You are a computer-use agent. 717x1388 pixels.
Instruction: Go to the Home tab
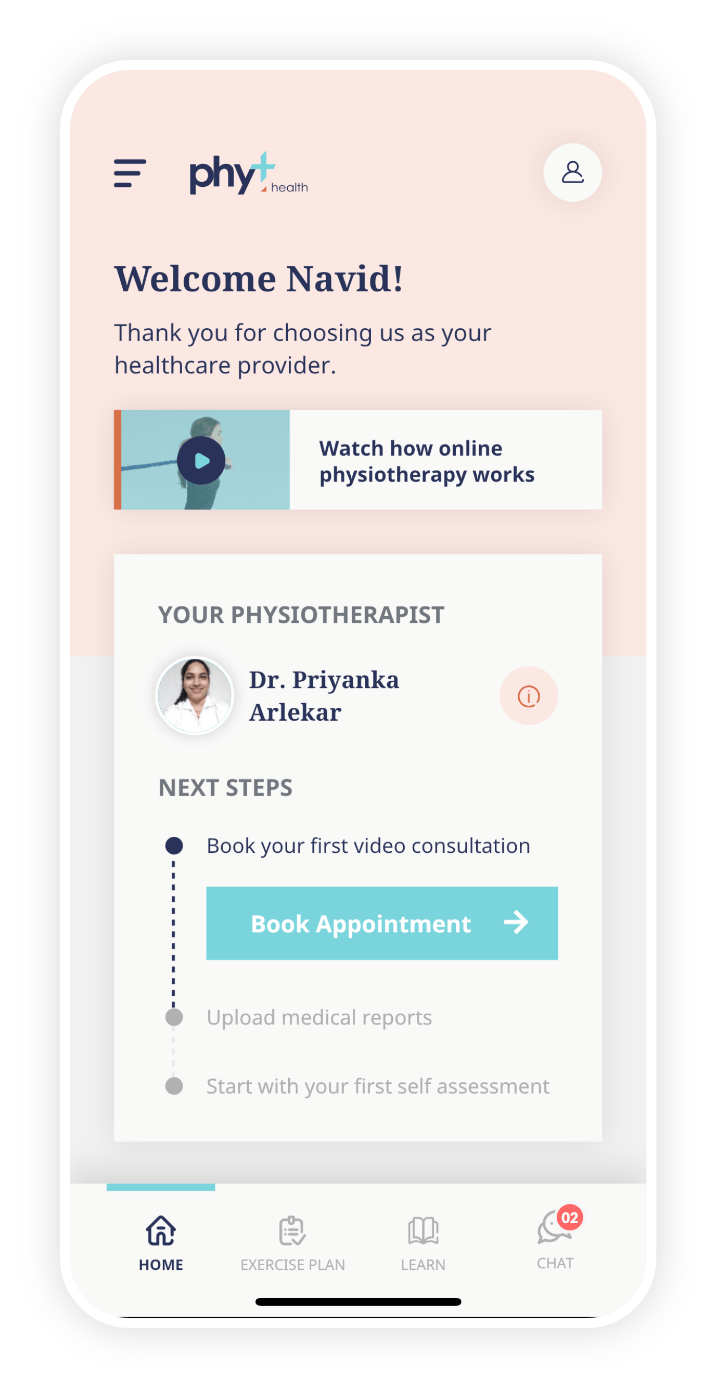[161, 1243]
